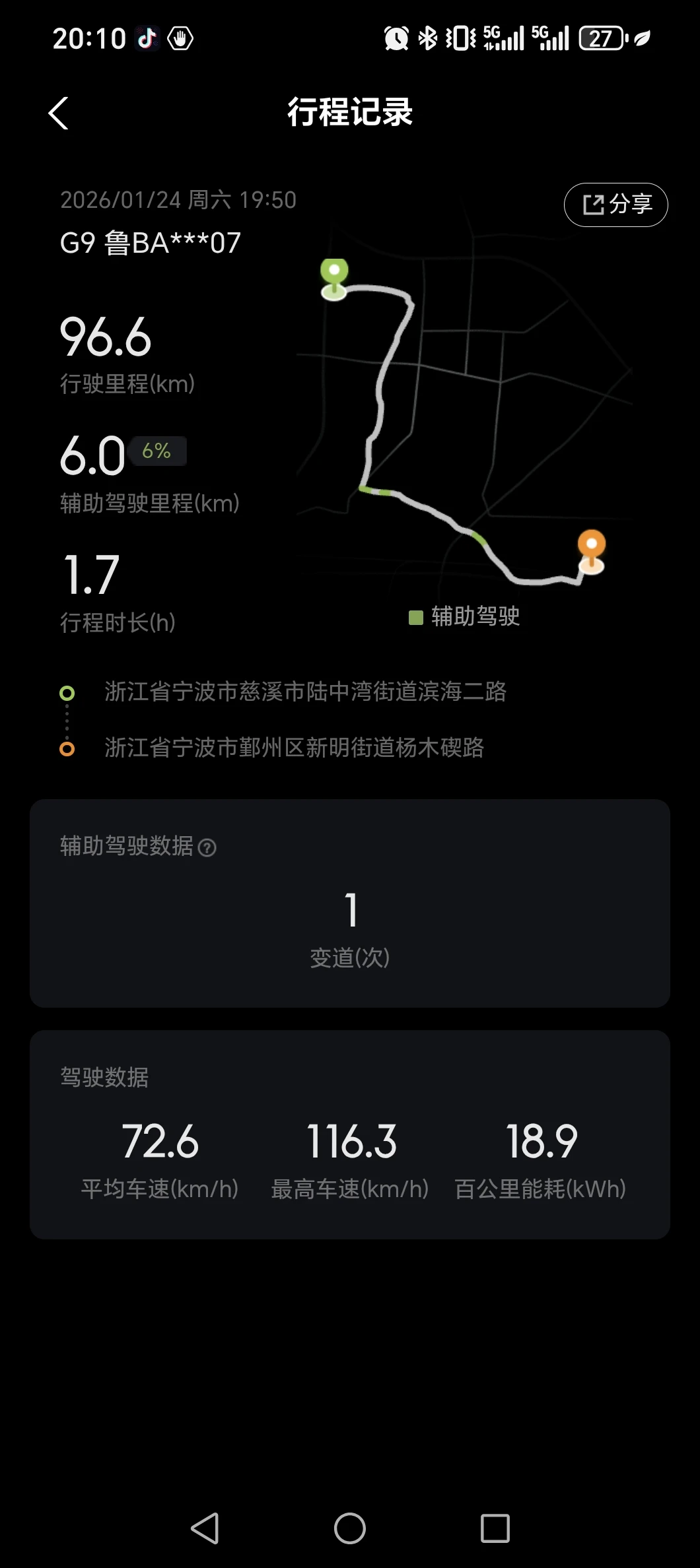This screenshot has width=700, height=1568.
Task: Tap the system home button
Action: pos(350,1528)
